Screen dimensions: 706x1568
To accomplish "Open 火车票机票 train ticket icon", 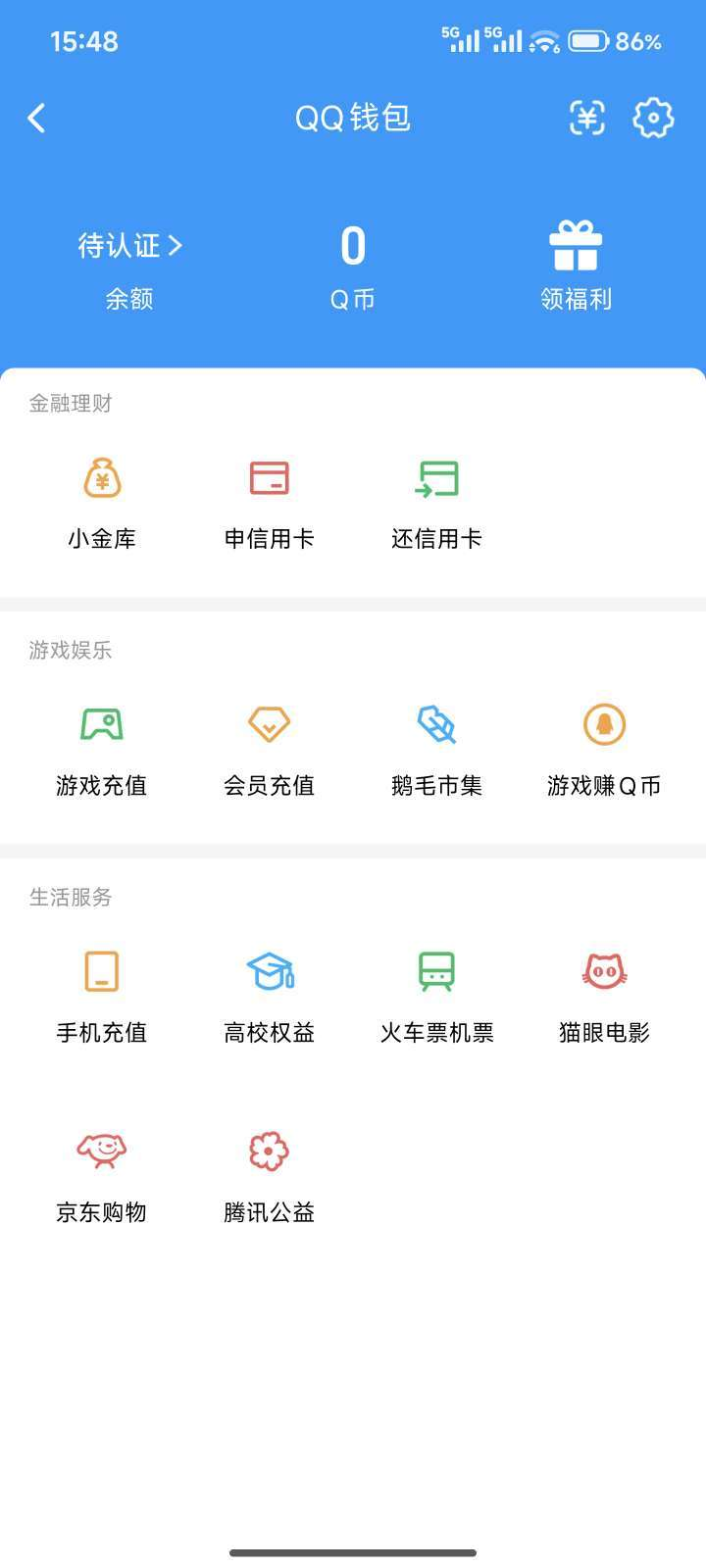I will pyautogui.click(x=436, y=971).
